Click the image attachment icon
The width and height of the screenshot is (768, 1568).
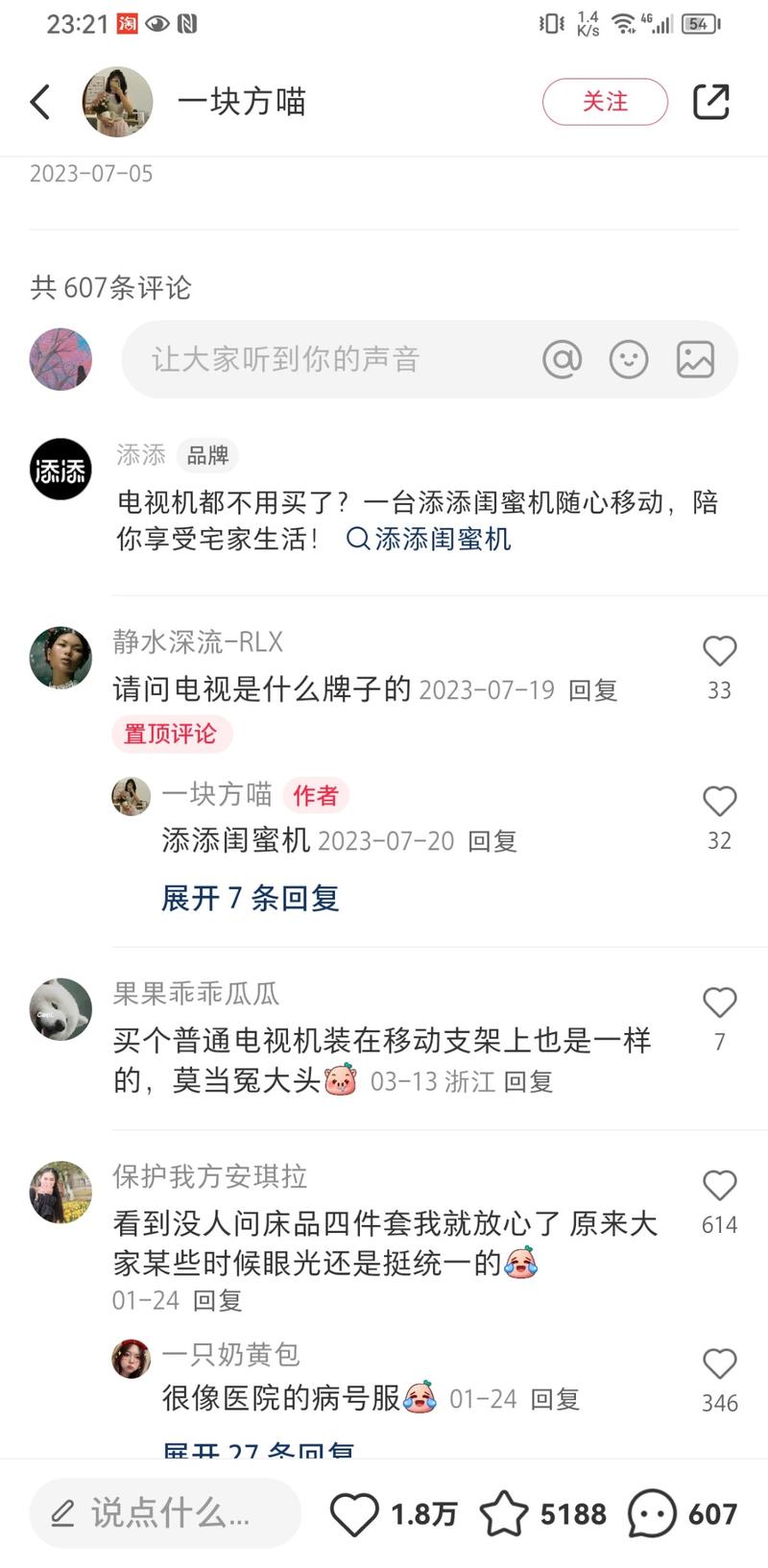[696, 359]
